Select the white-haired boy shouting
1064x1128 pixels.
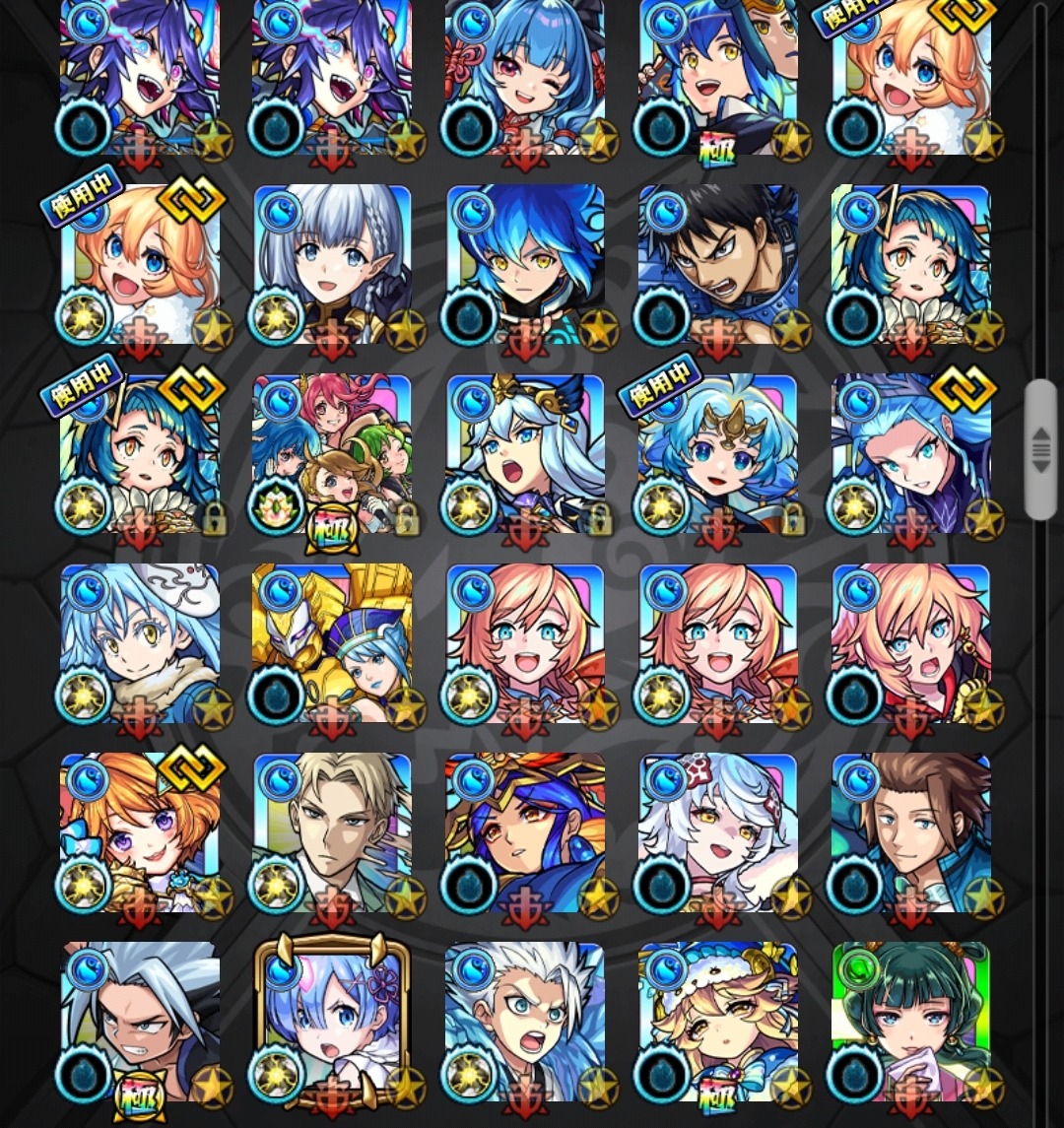coord(525,1023)
